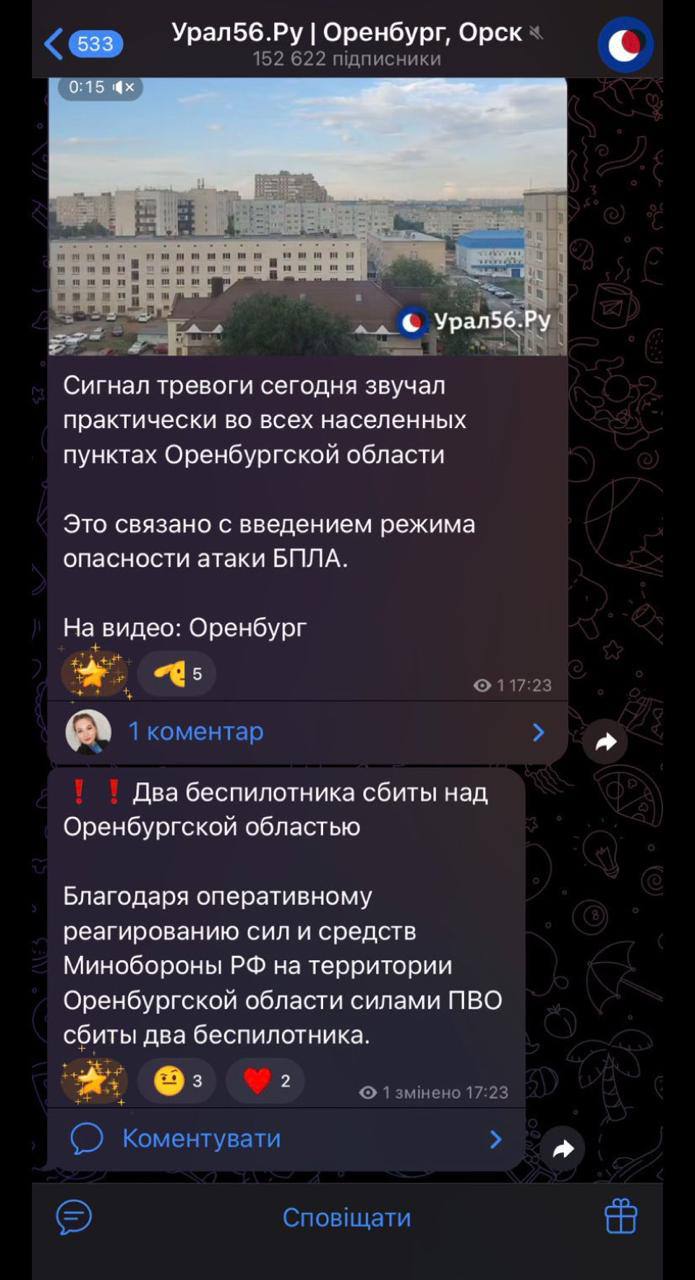Tap the raised-eyebrow reaction with 3 votes

click(x=179, y=1081)
